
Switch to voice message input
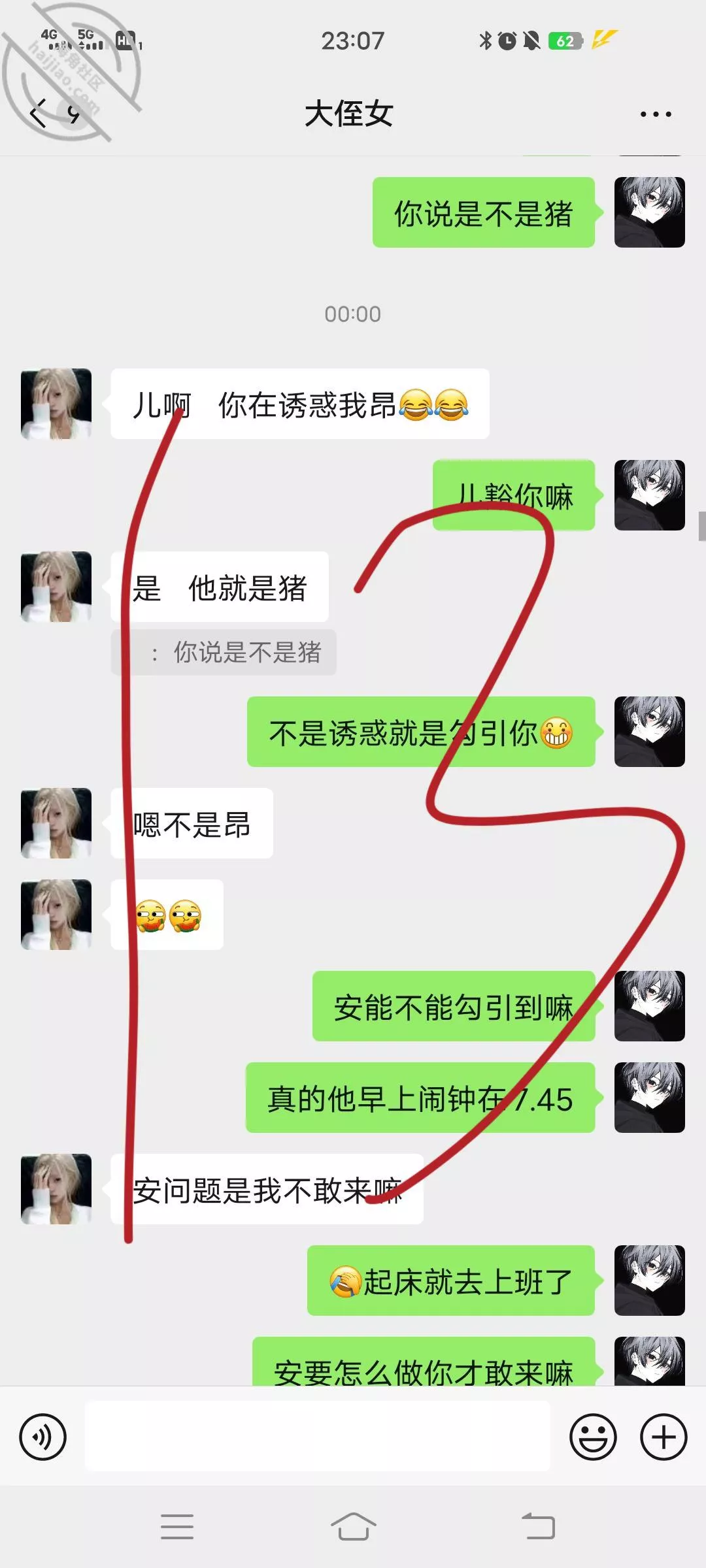point(43,1437)
